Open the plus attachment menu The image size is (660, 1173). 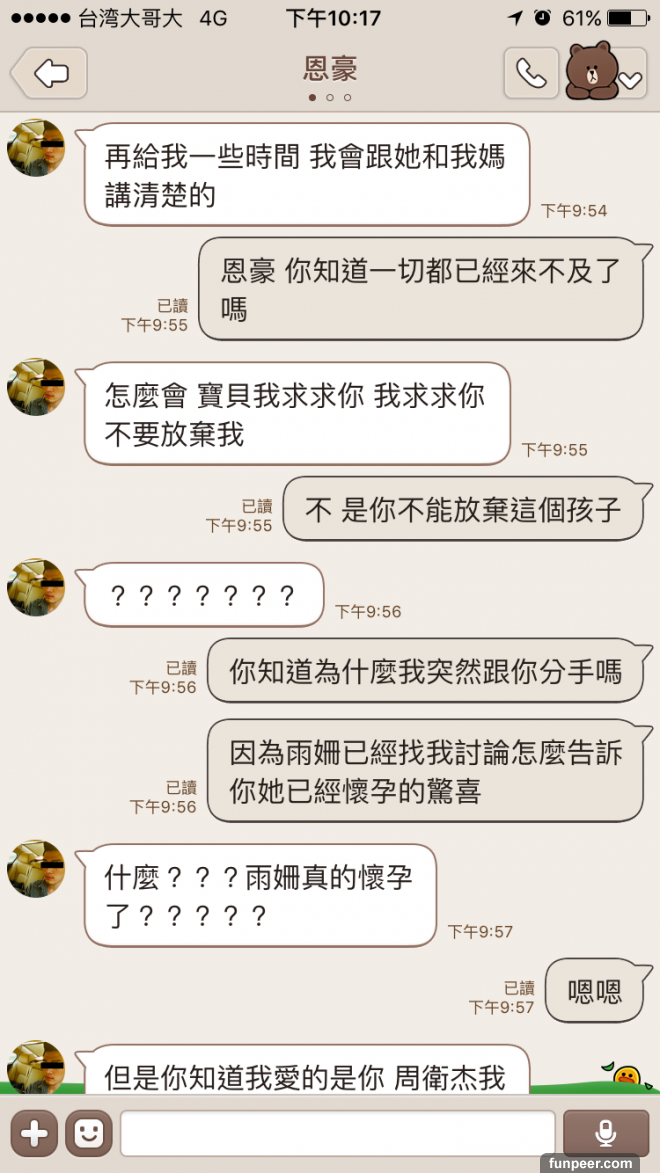(x=35, y=1132)
